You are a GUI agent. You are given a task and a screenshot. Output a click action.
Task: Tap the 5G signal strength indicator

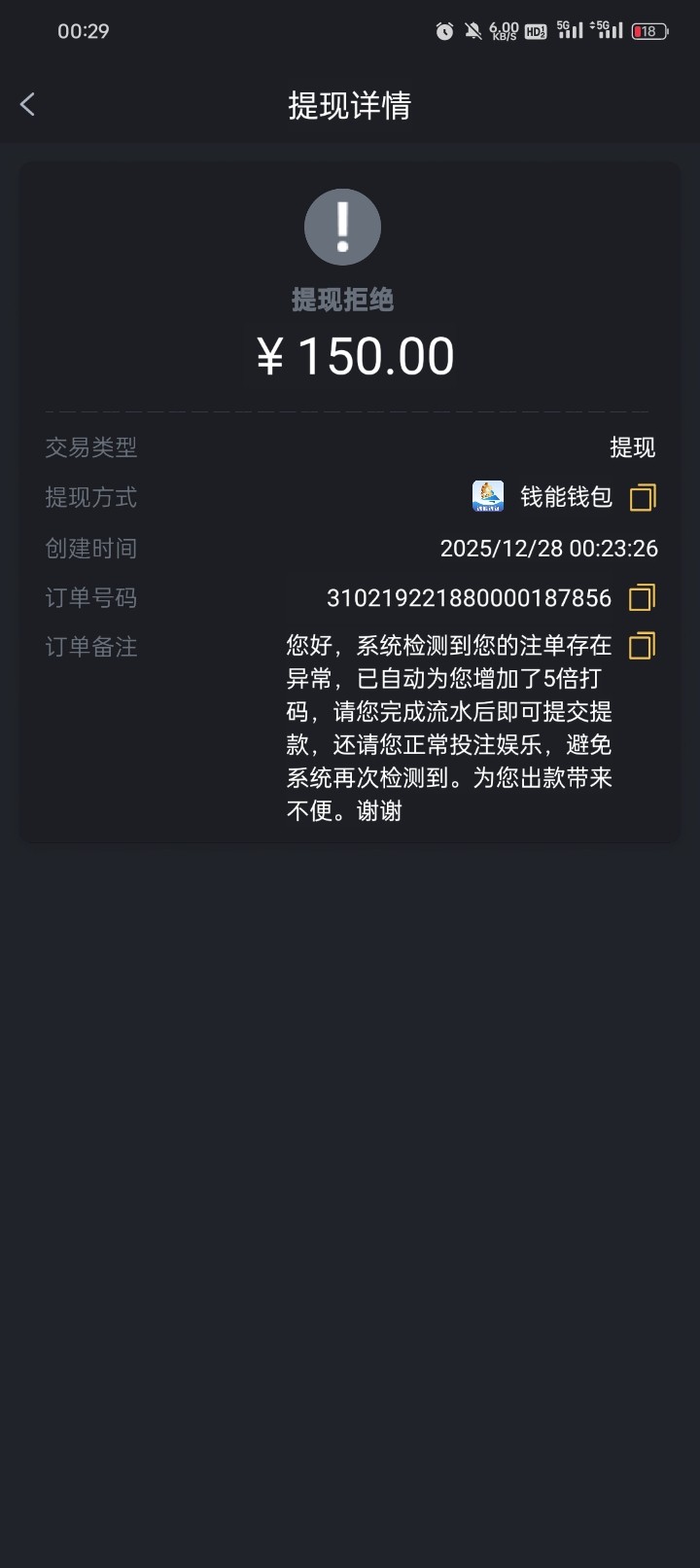pos(570,29)
